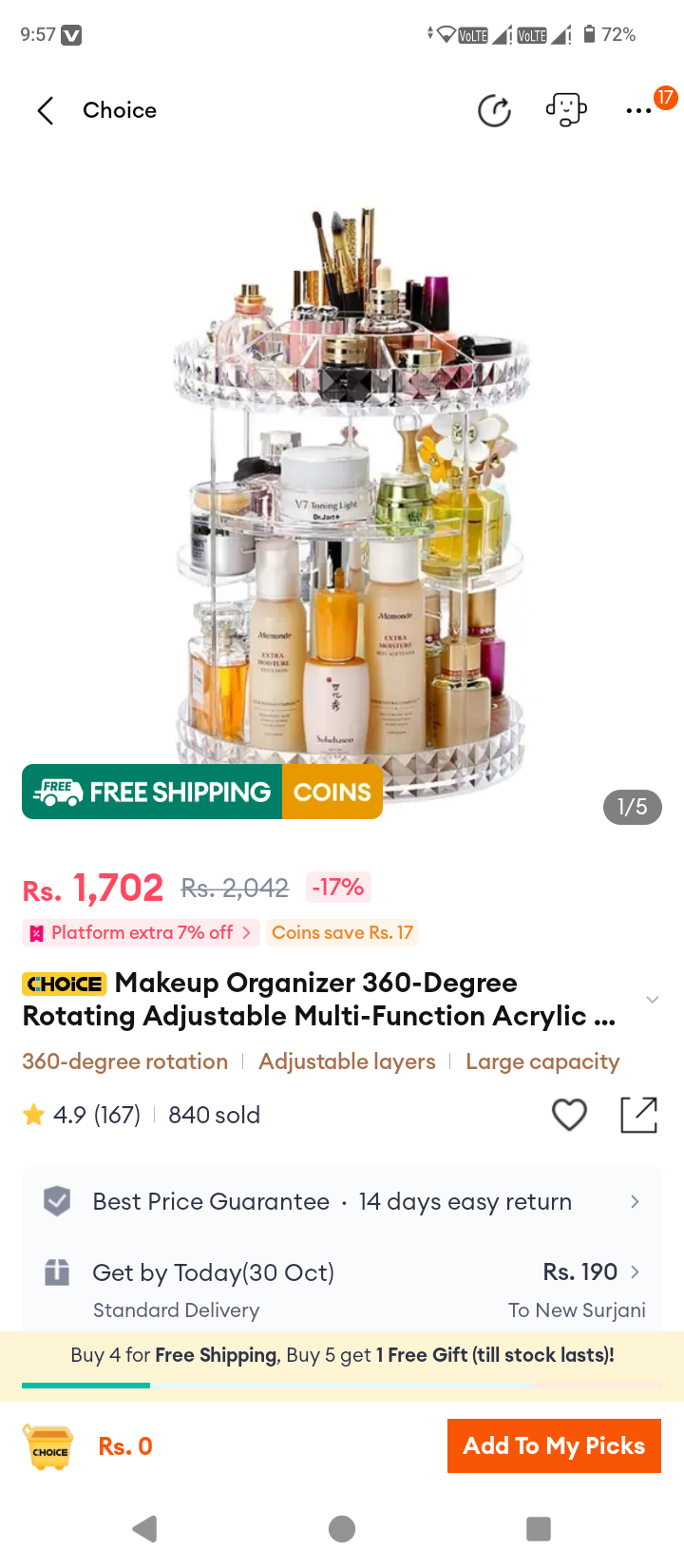Share this makeup organizer product
Screen dimensions: 684x1568
point(638,1115)
